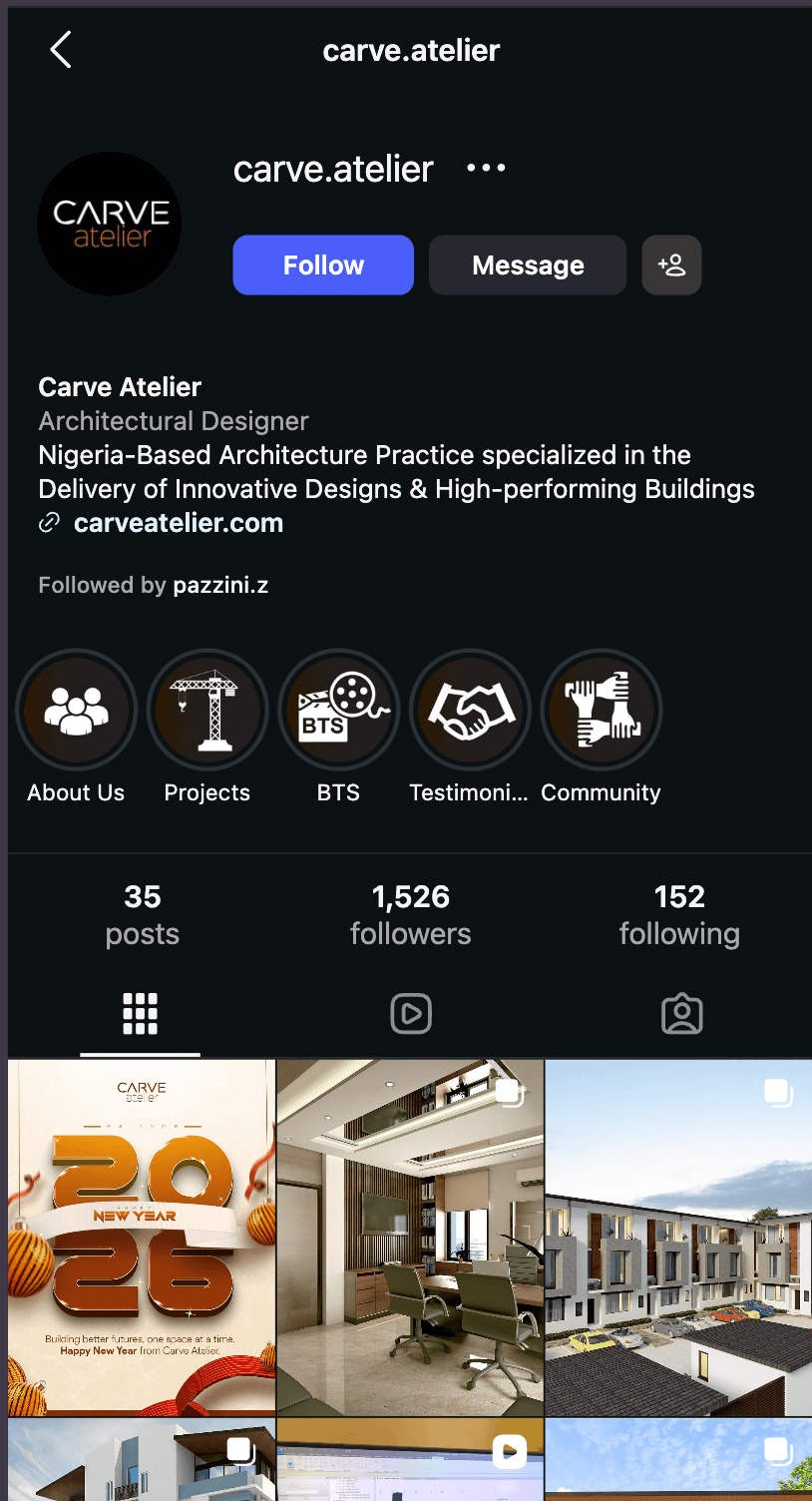Visit the carveatelier.com link
The width and height of the screenshot is (812, 1501).
point(179,523)
